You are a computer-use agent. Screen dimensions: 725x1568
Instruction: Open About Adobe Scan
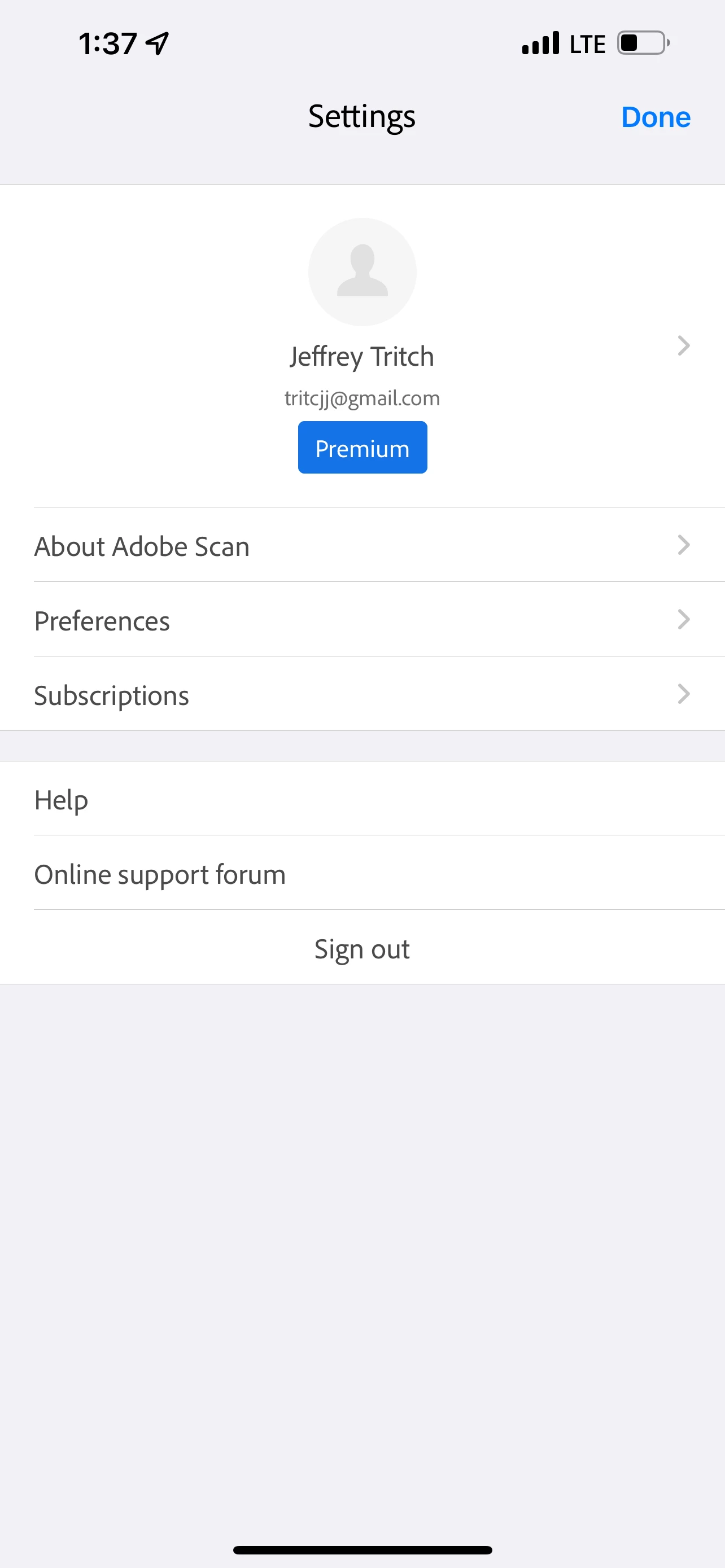click(x=362, y=545)
